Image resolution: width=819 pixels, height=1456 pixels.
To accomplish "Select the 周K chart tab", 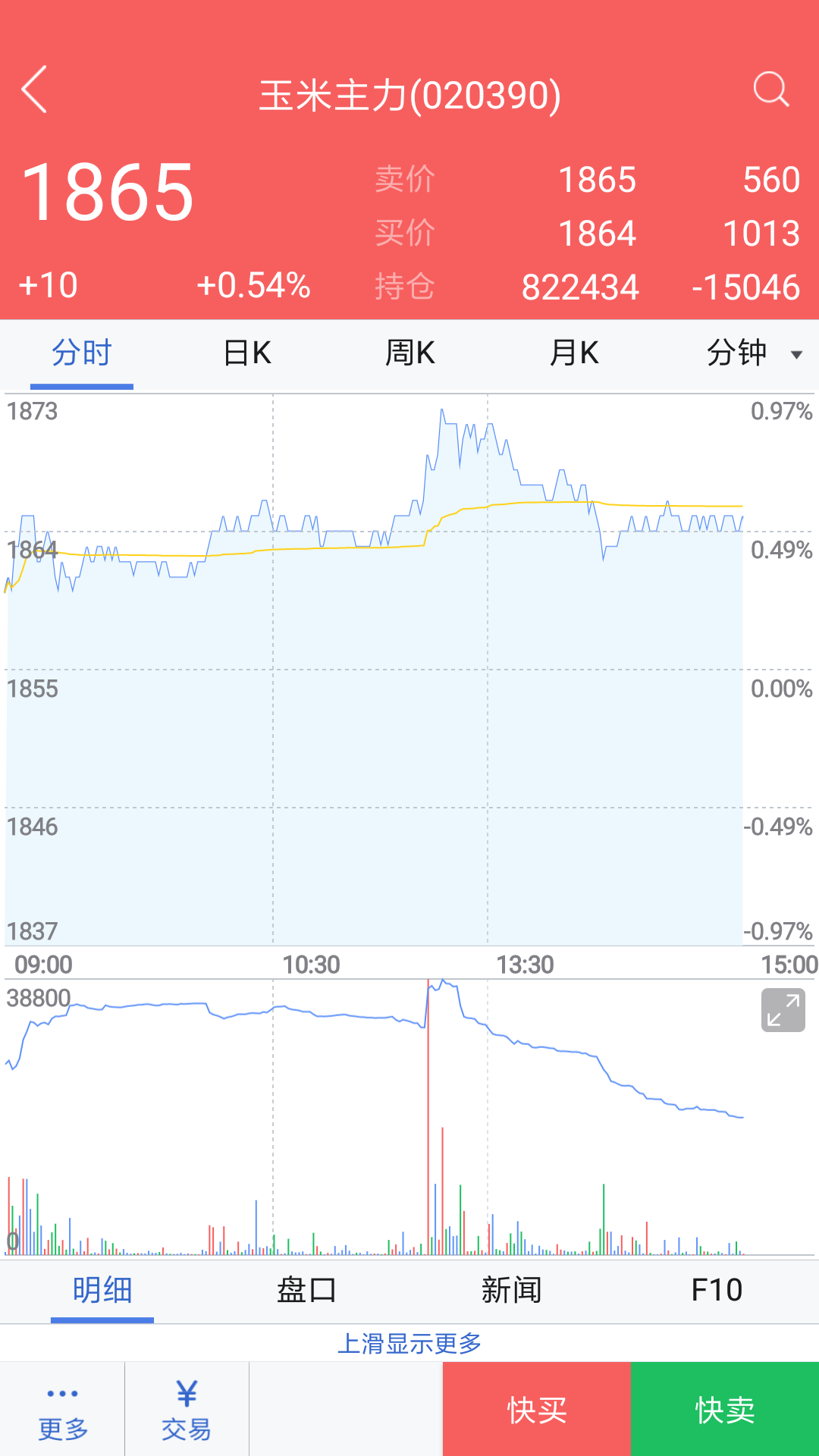I will [x=410, y=353].
